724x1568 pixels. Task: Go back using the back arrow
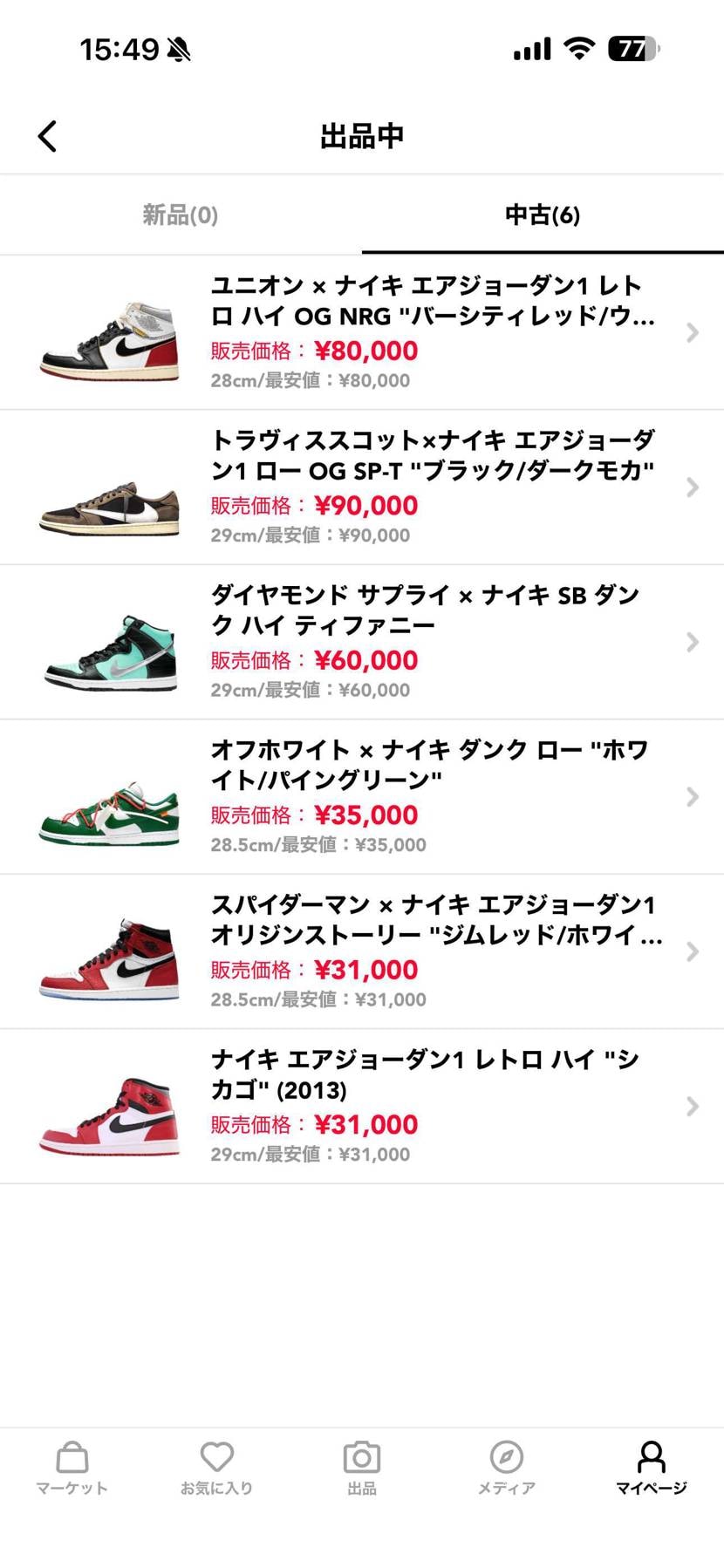point(47,136)
